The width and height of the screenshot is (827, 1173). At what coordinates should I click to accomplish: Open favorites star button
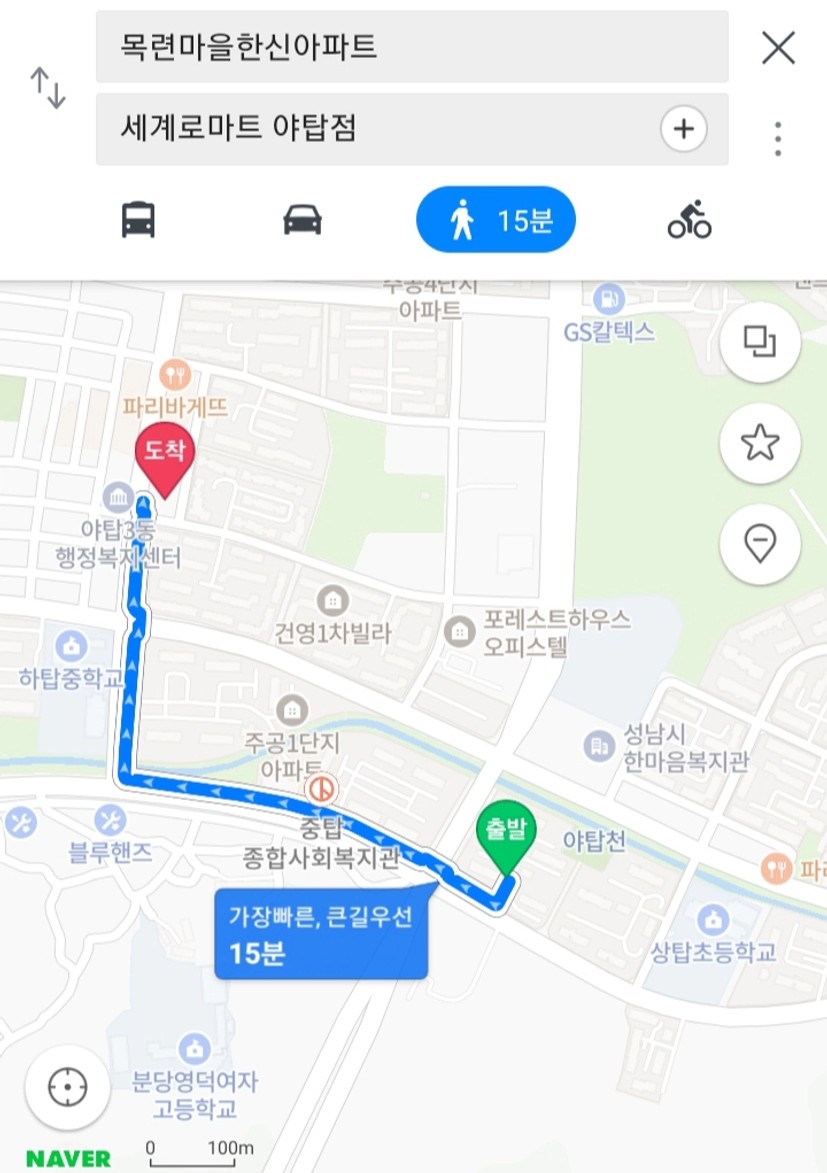760,443
